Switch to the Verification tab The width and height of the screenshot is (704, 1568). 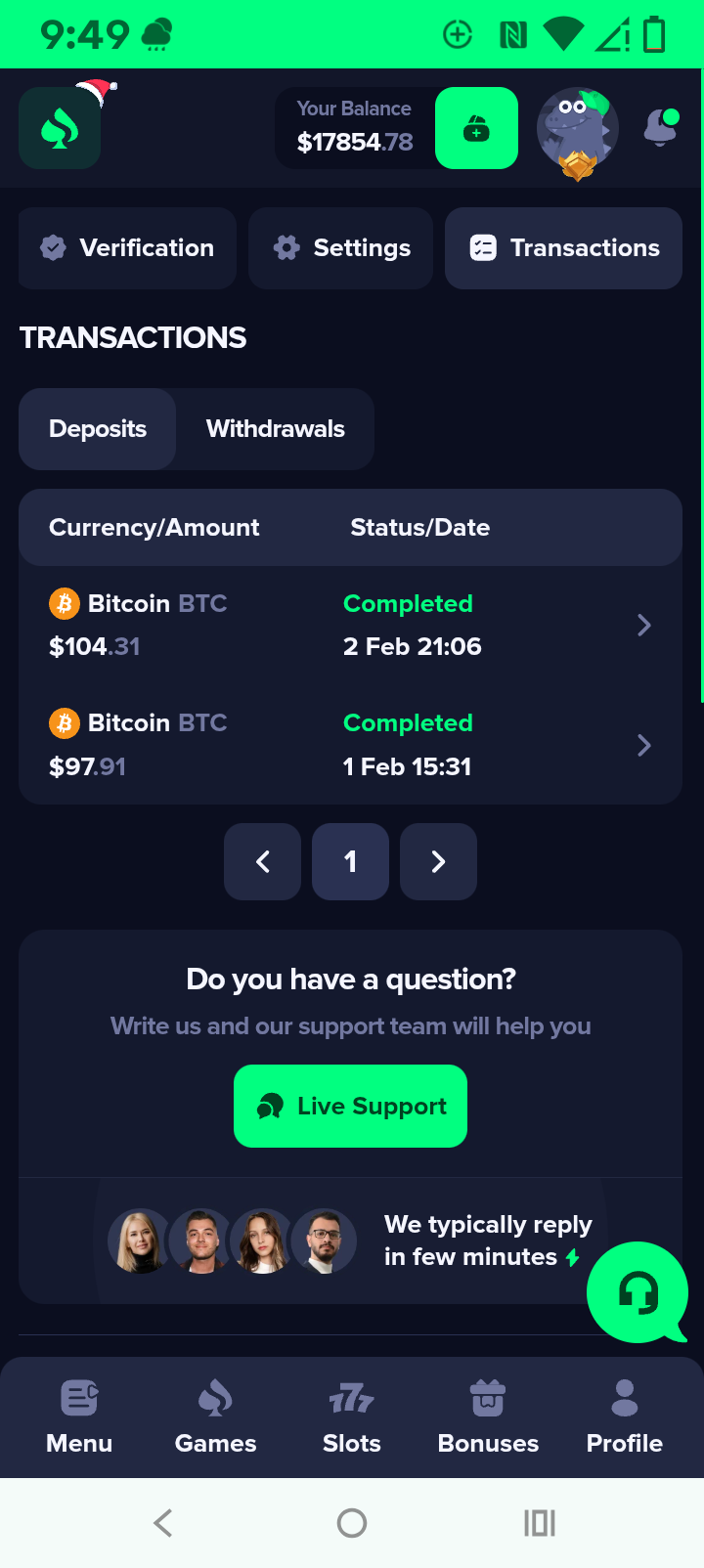click(127, 248)
